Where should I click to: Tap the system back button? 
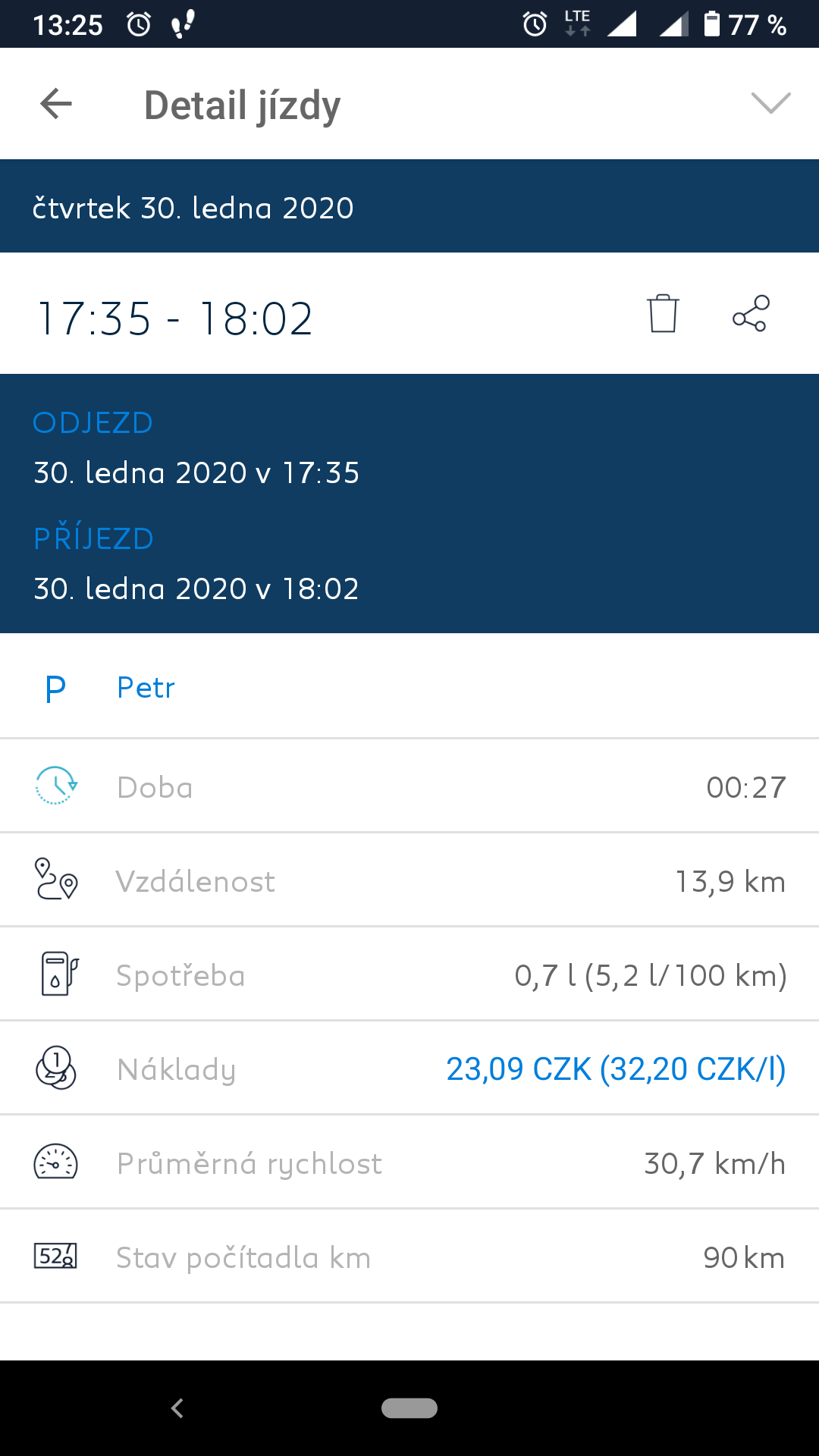click(x=177, y=1408)
